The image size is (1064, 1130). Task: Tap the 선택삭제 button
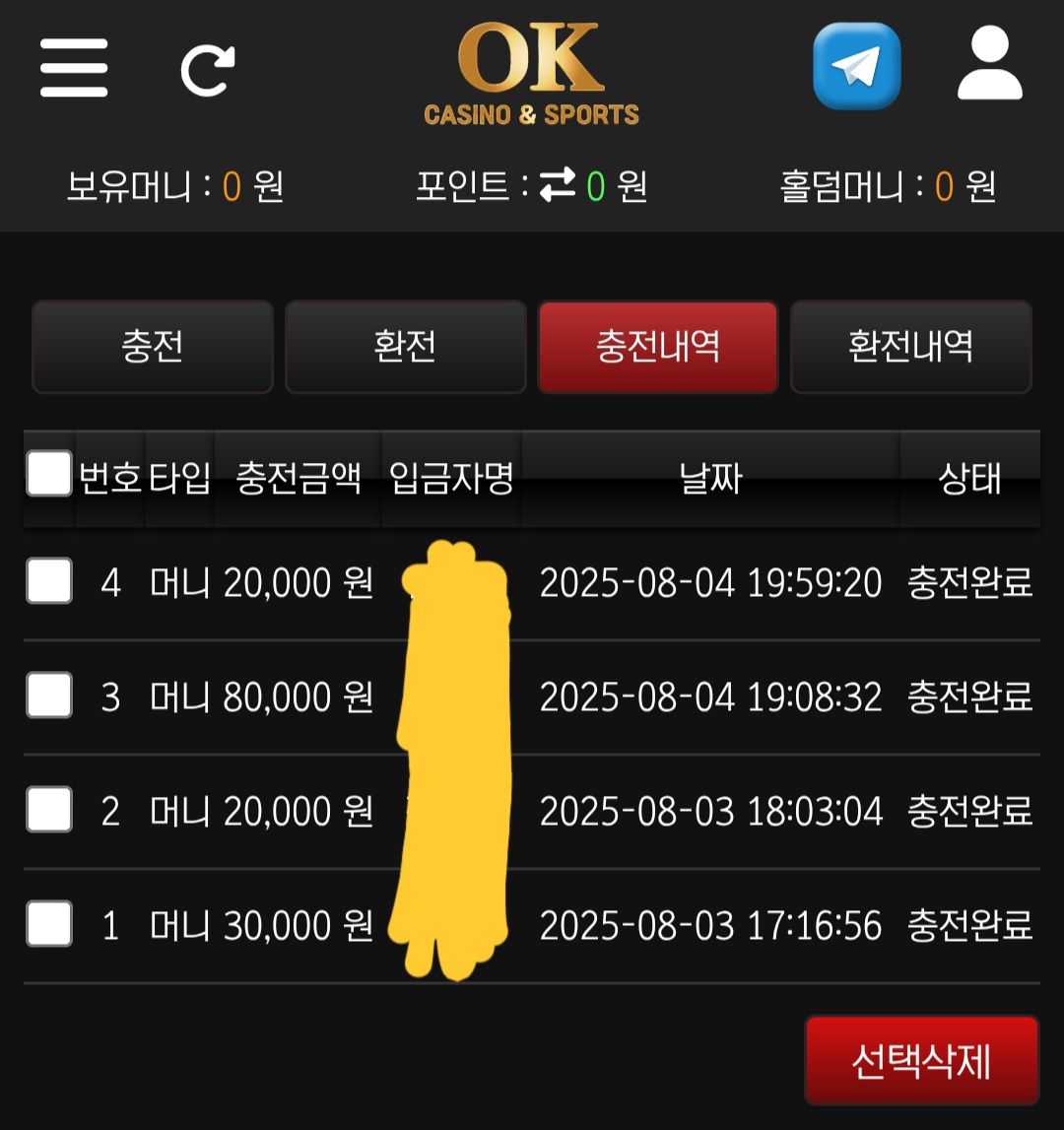coord(921,1060)
